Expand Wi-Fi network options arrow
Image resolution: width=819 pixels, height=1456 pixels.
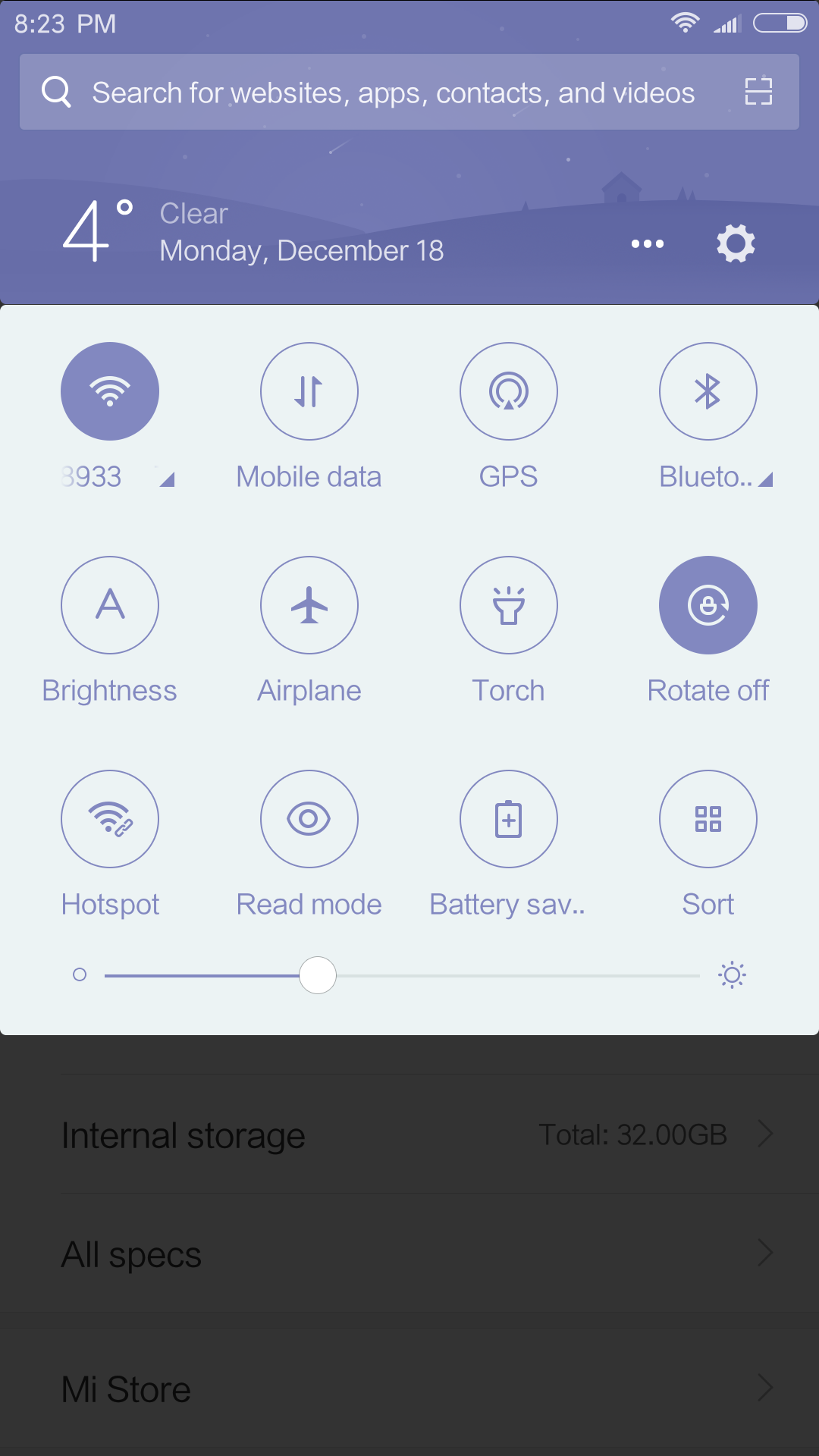pyautogui.click(x=168, y=479)
